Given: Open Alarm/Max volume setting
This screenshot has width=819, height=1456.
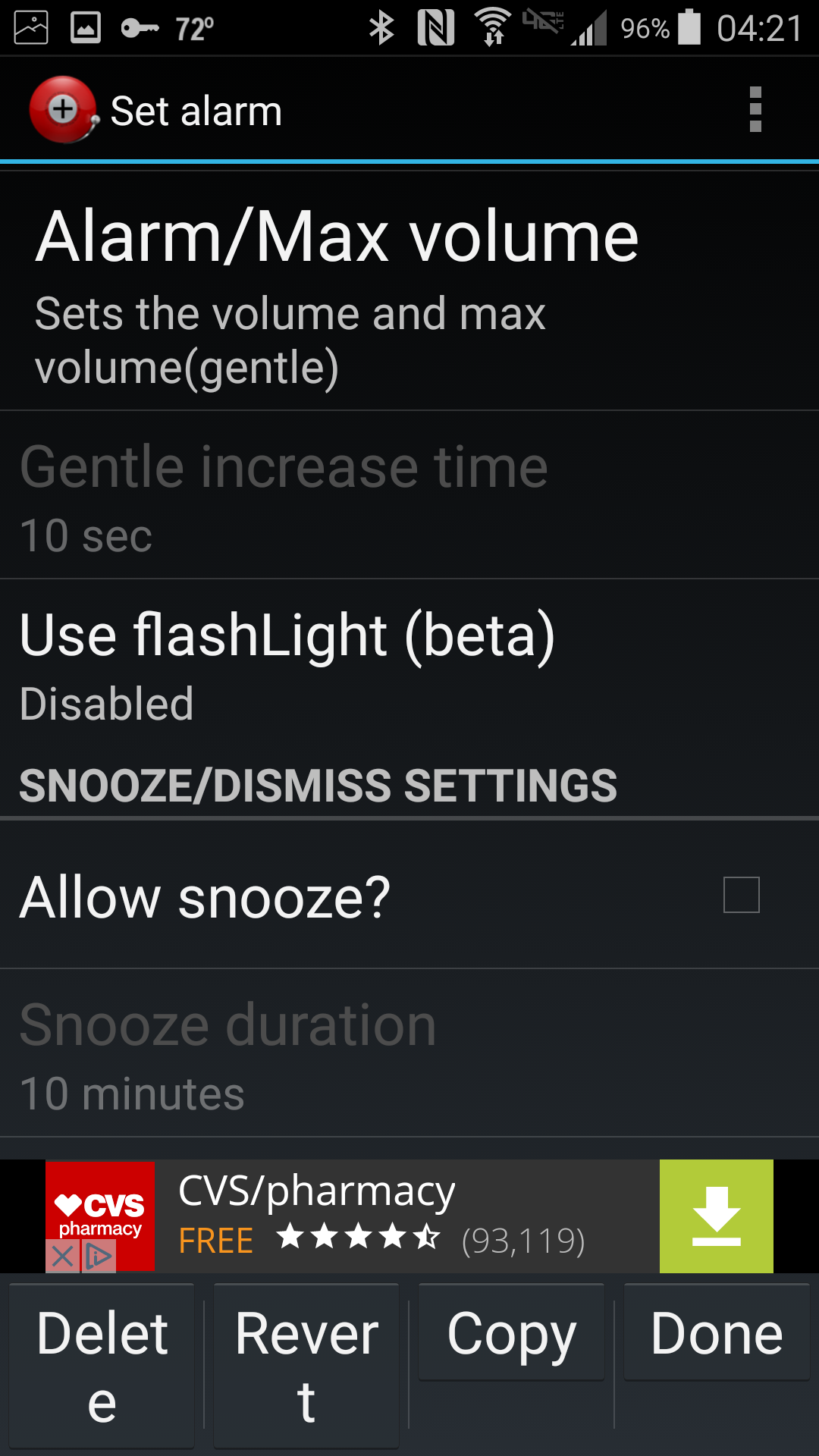Looking at the screenshot, I should 409,293.
